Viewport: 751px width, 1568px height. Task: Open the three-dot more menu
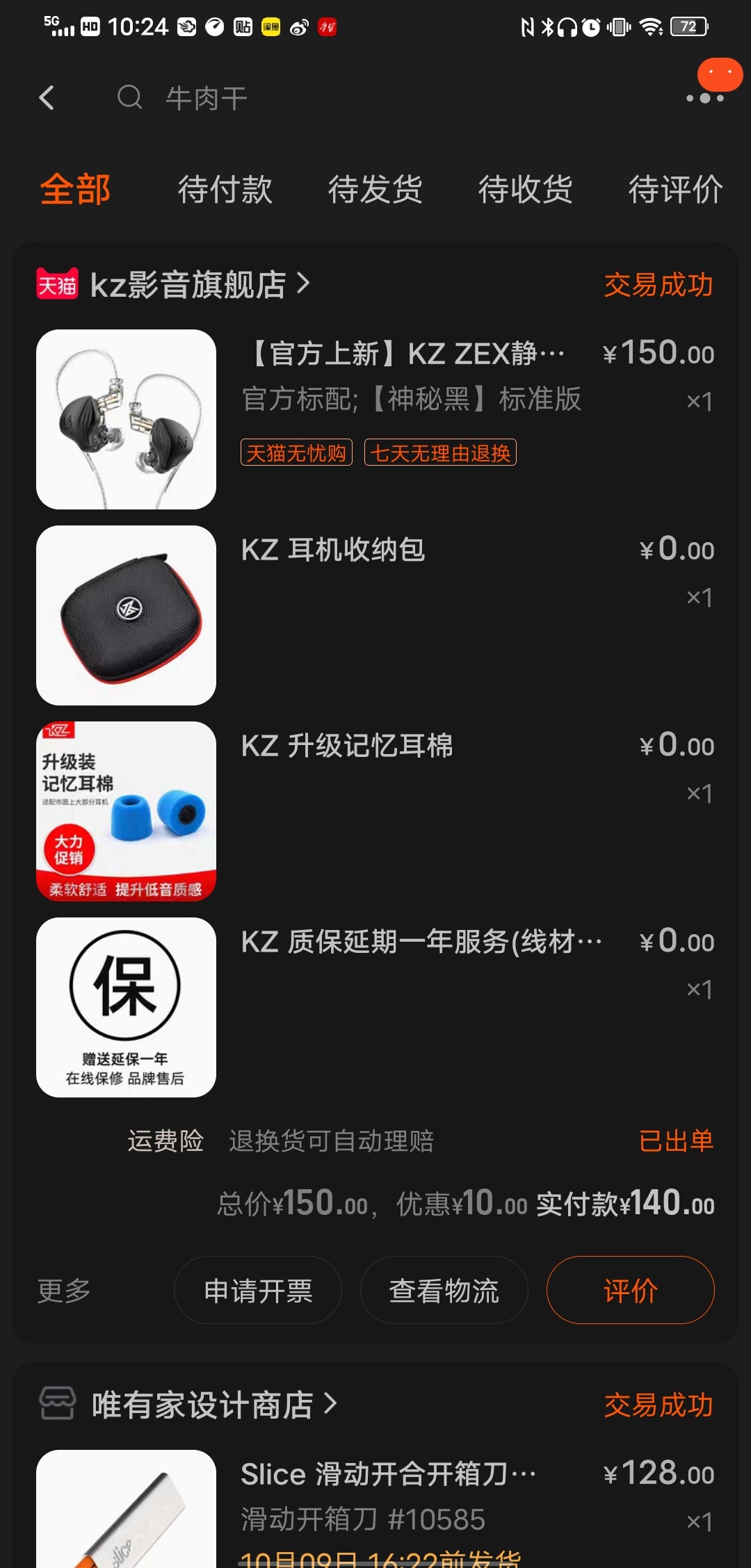tap(705, 98)
